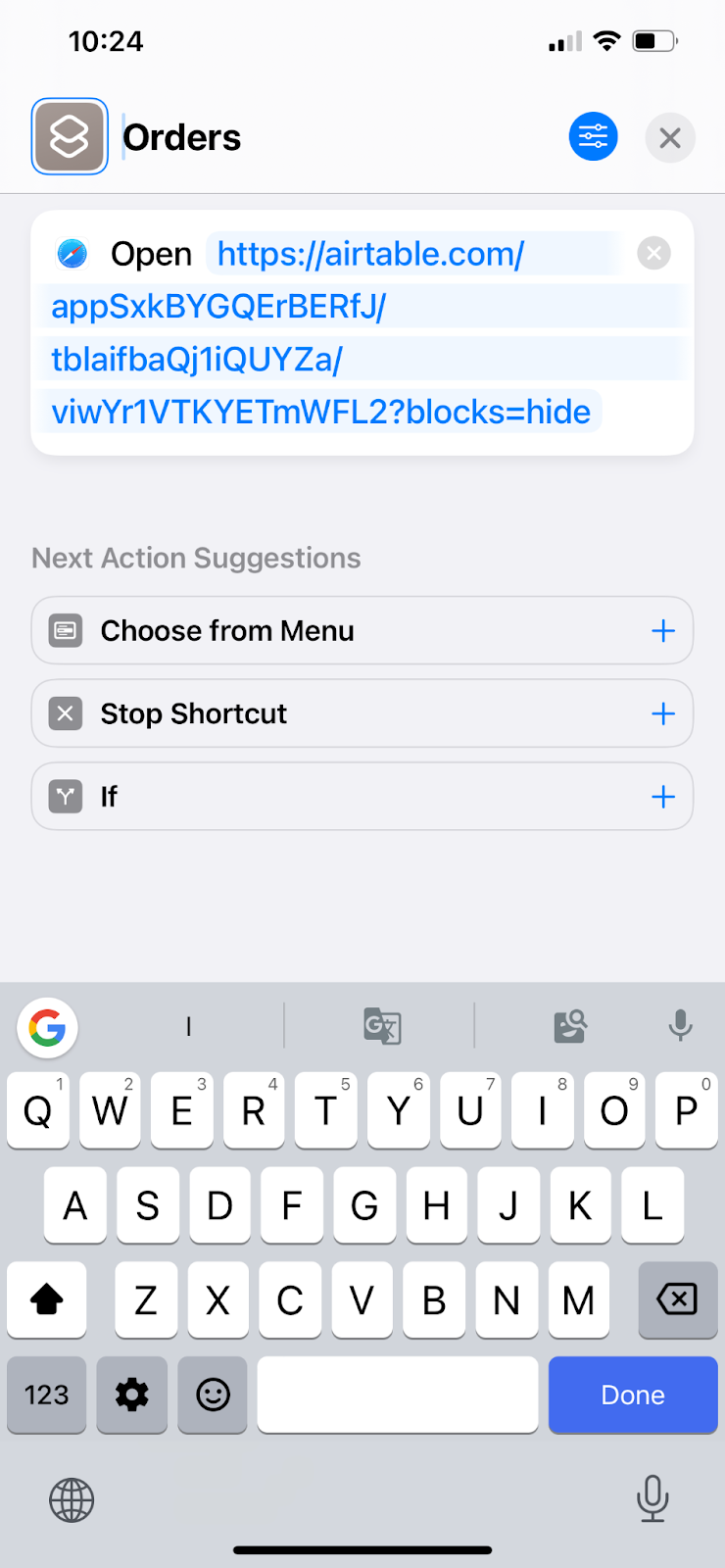Add the Stop Shortcut action

663,713
